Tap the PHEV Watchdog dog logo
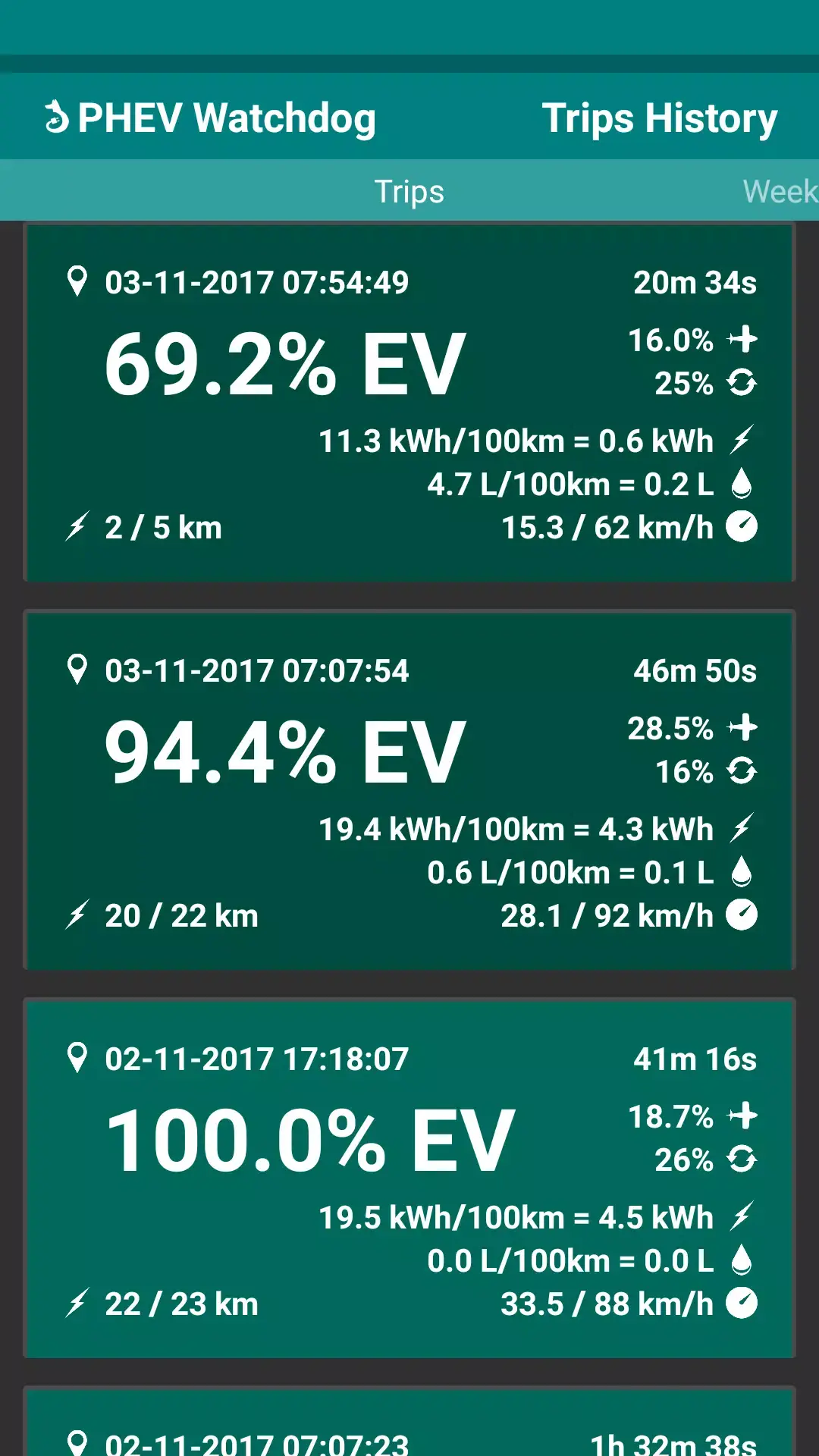 click(x=55, y=116)
